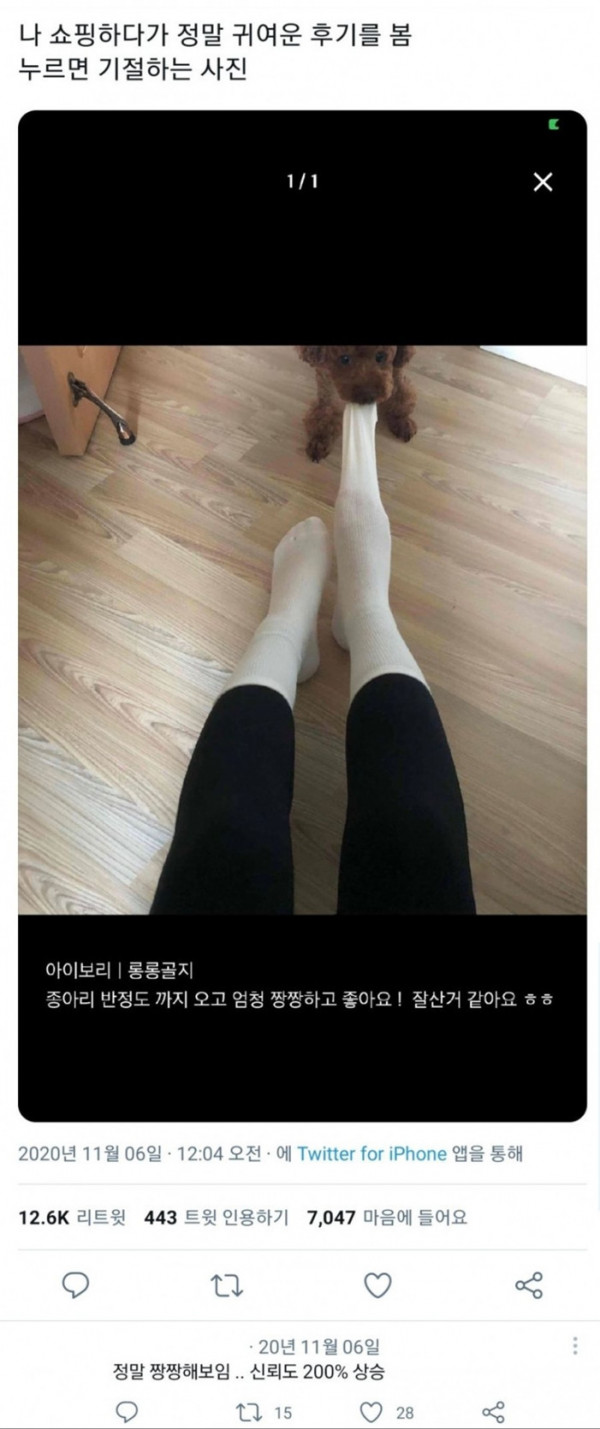Image resolution: width=600 pixels, height=1429 pixels.
Task: Share the 정말 짱짱해보임 reply
Action: click(493, 1412)
